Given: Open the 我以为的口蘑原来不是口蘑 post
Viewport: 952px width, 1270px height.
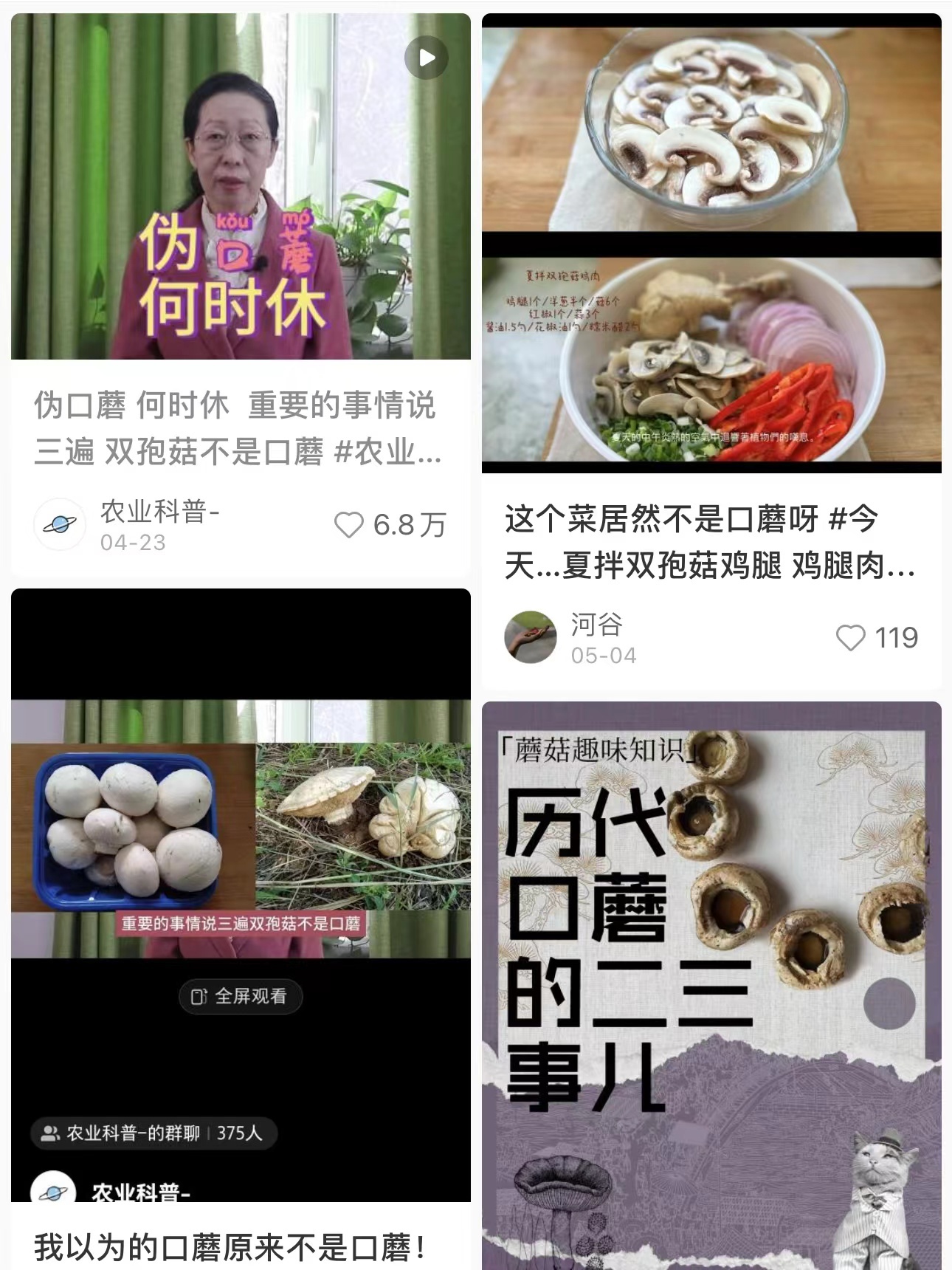Looking at the screenshot, I should click(230, 1248).
